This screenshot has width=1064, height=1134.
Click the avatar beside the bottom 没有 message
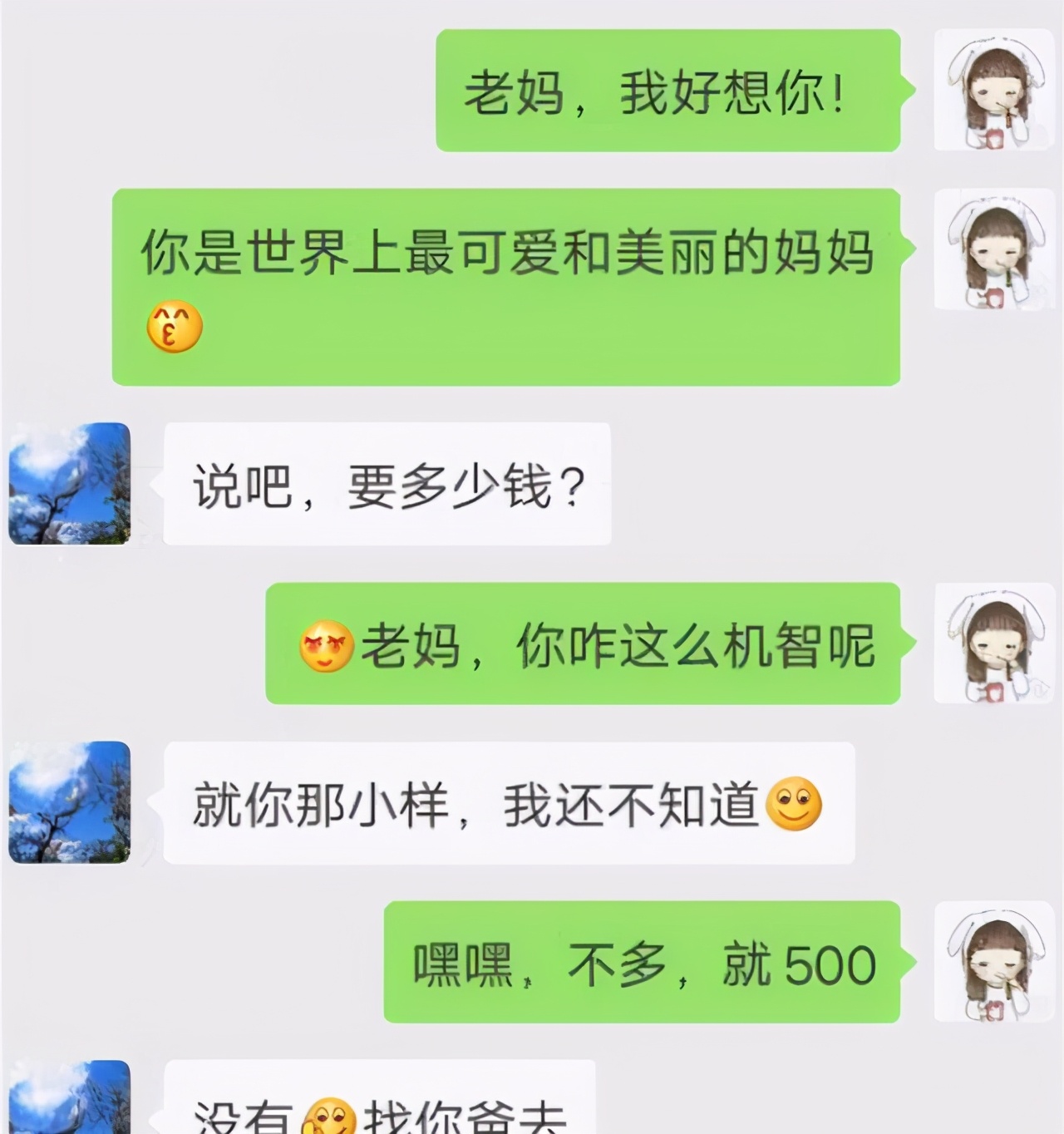(70, 1106)
